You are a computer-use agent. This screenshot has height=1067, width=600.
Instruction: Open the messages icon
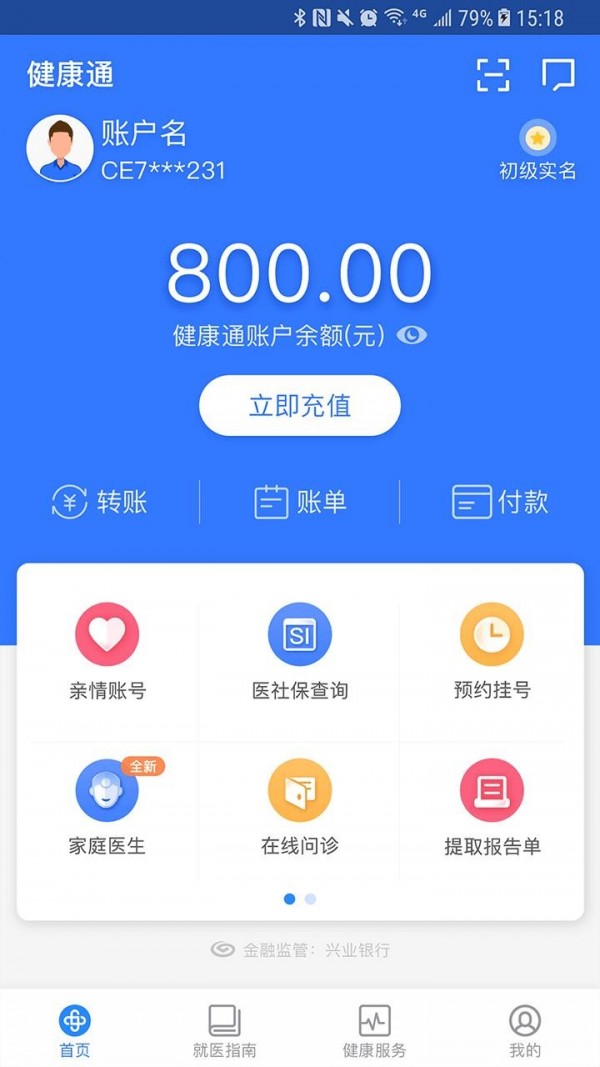557,74
